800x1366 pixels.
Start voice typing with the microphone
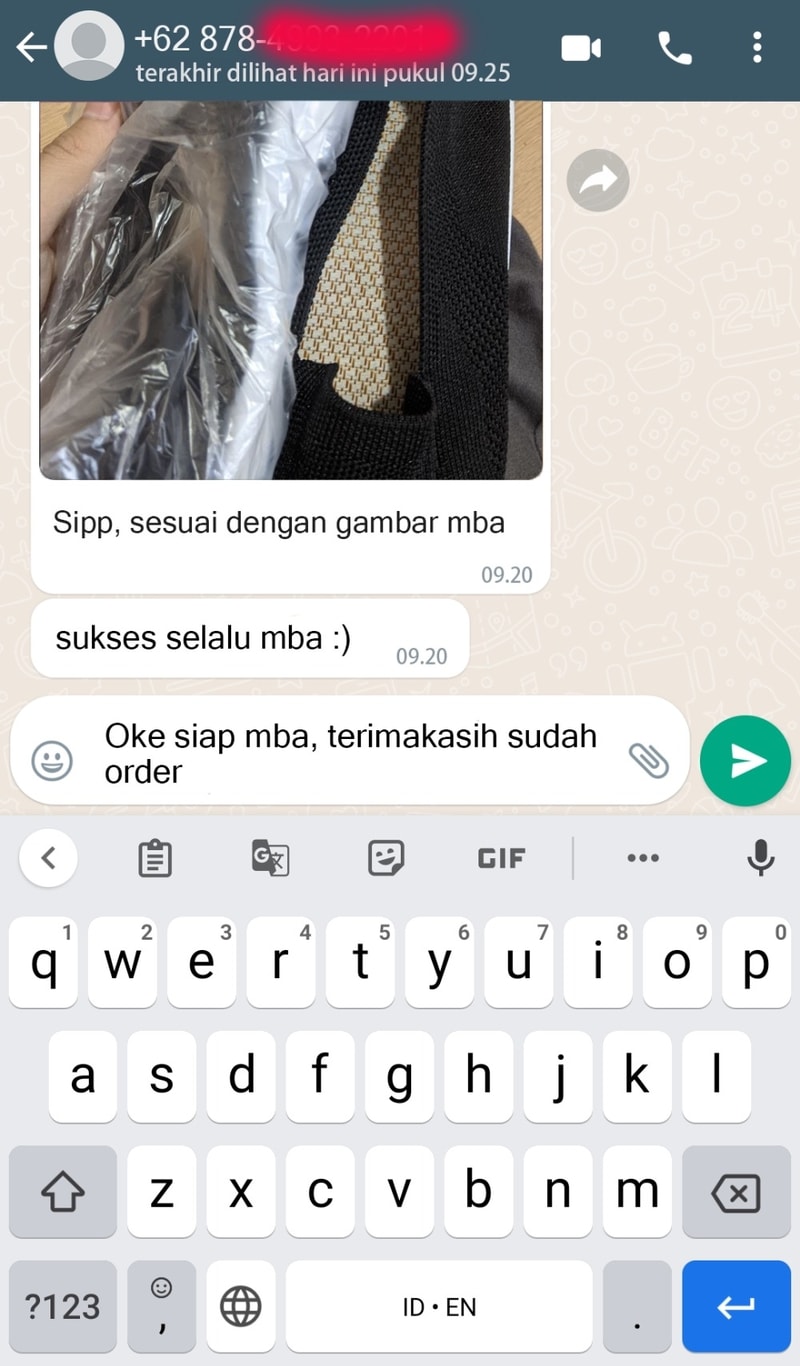pos(761,858)
